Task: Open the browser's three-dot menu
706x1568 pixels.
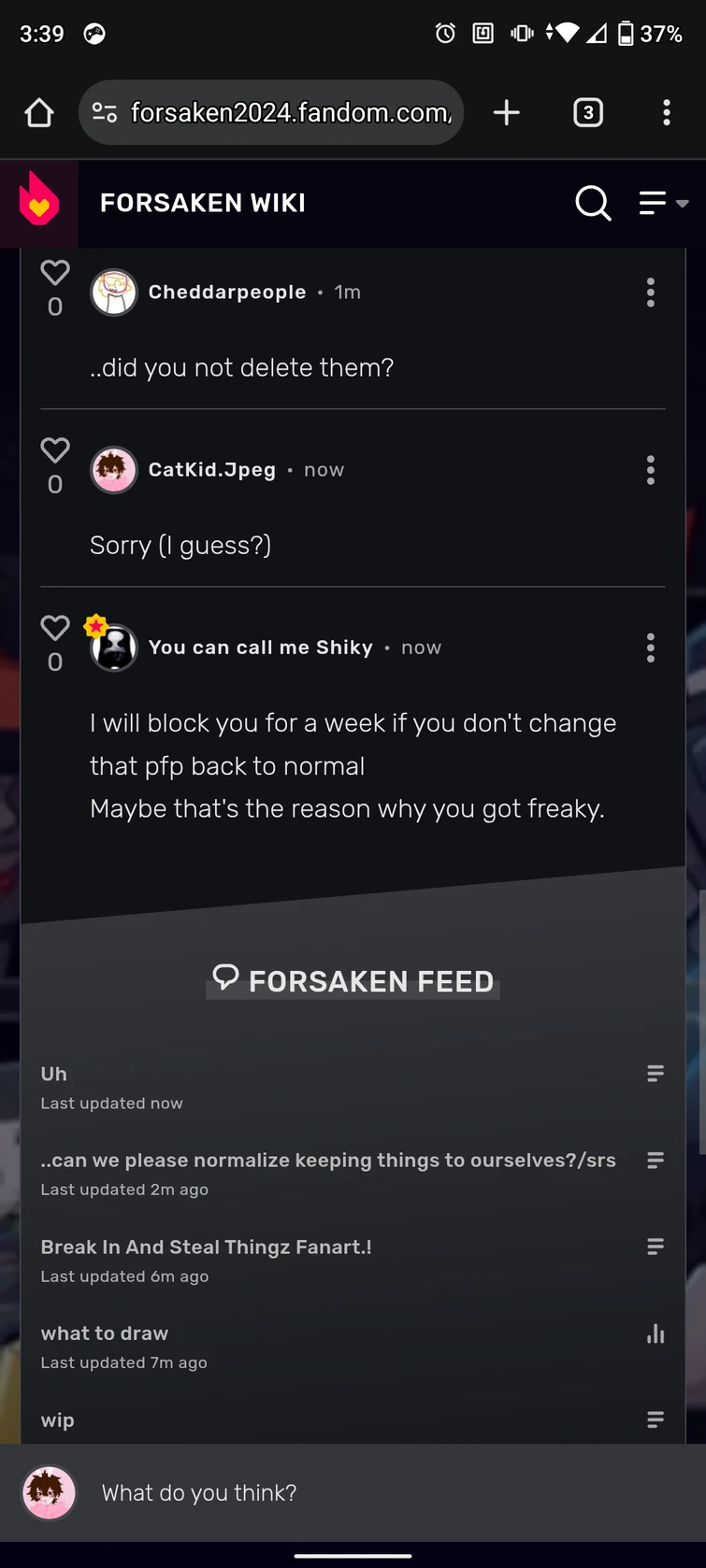Action: tap(666, 112)
